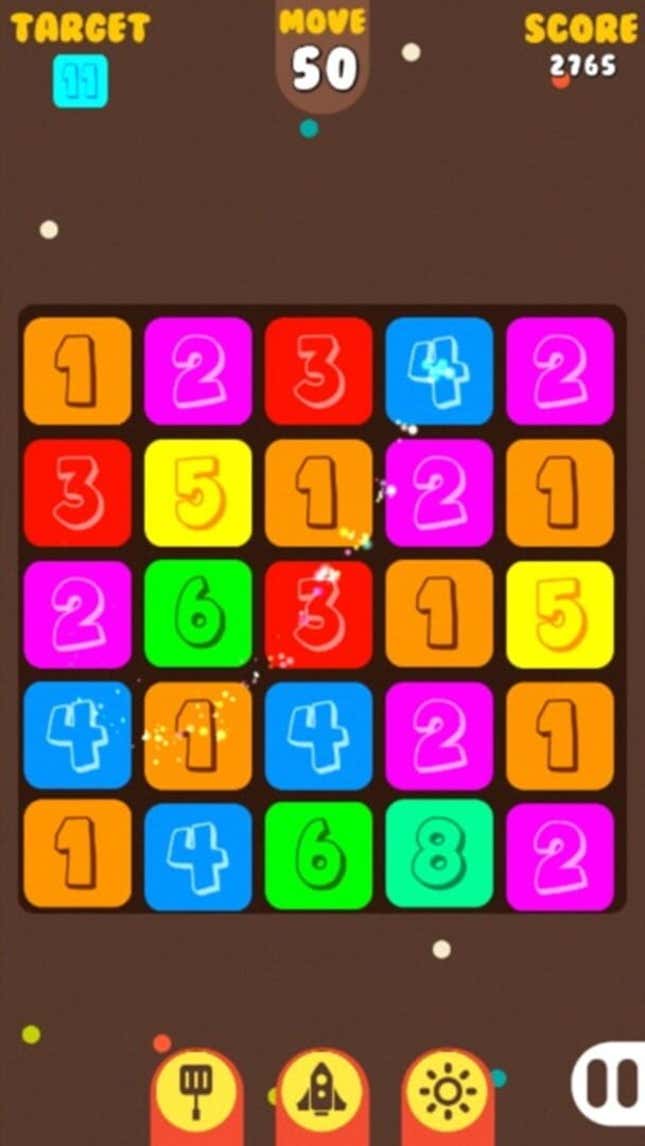
Task: Tap the orange 1 tile in top-left corner
Action: coord(77,371)
